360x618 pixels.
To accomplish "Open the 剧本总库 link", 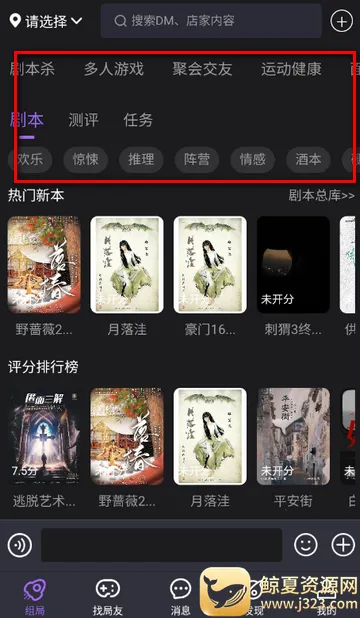I will point(321,195).
